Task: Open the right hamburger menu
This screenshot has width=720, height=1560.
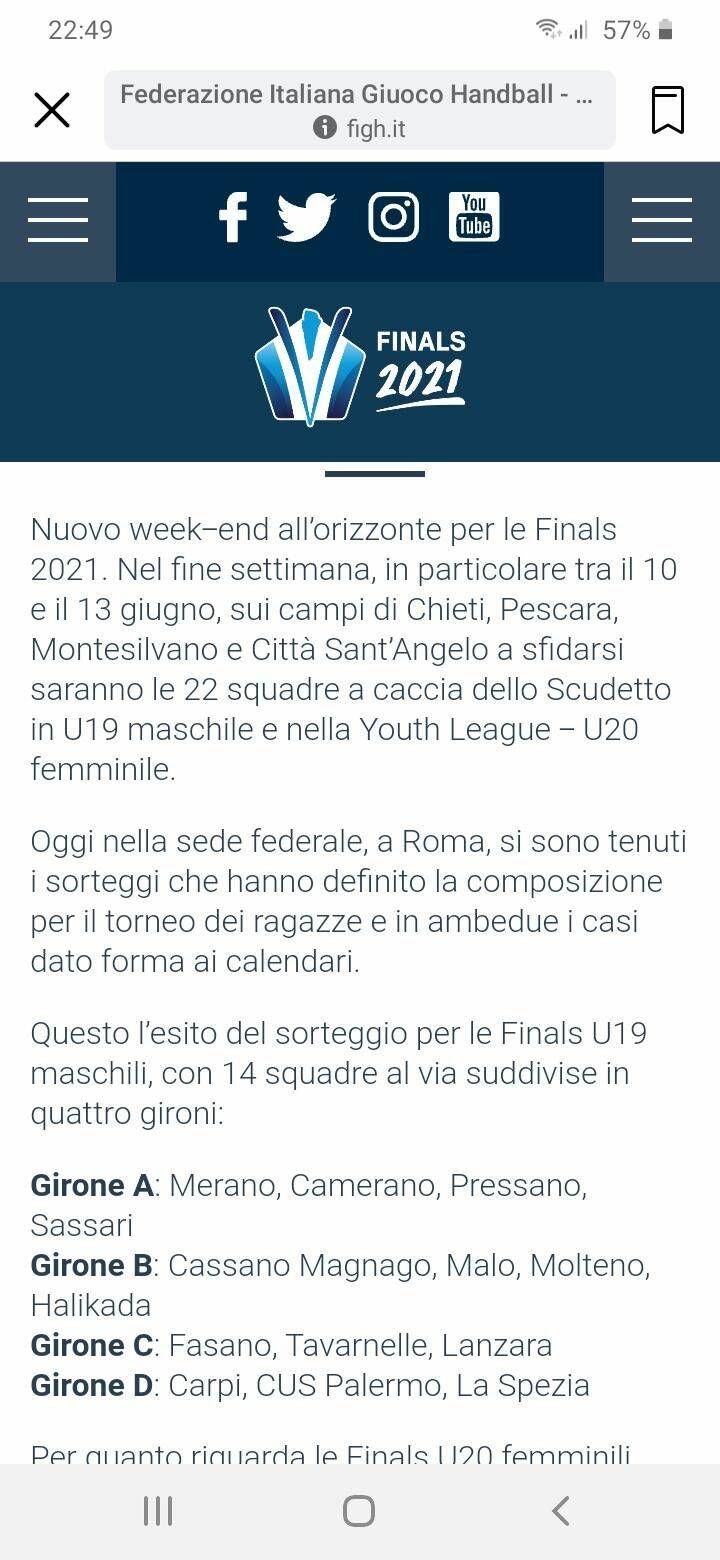Action: pos(662,221)
